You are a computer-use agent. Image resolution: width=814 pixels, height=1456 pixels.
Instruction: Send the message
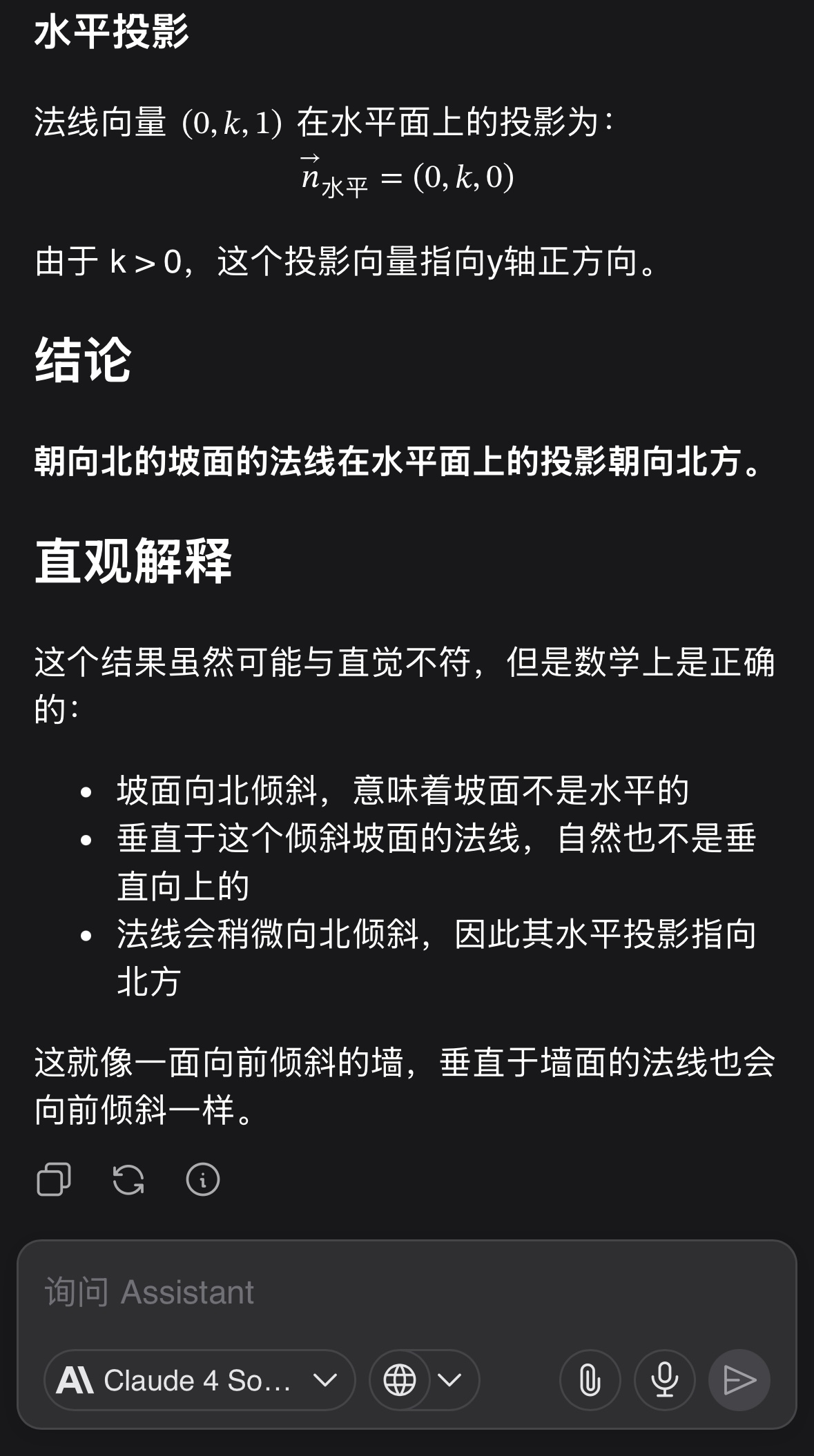(x=739, y=1380)
